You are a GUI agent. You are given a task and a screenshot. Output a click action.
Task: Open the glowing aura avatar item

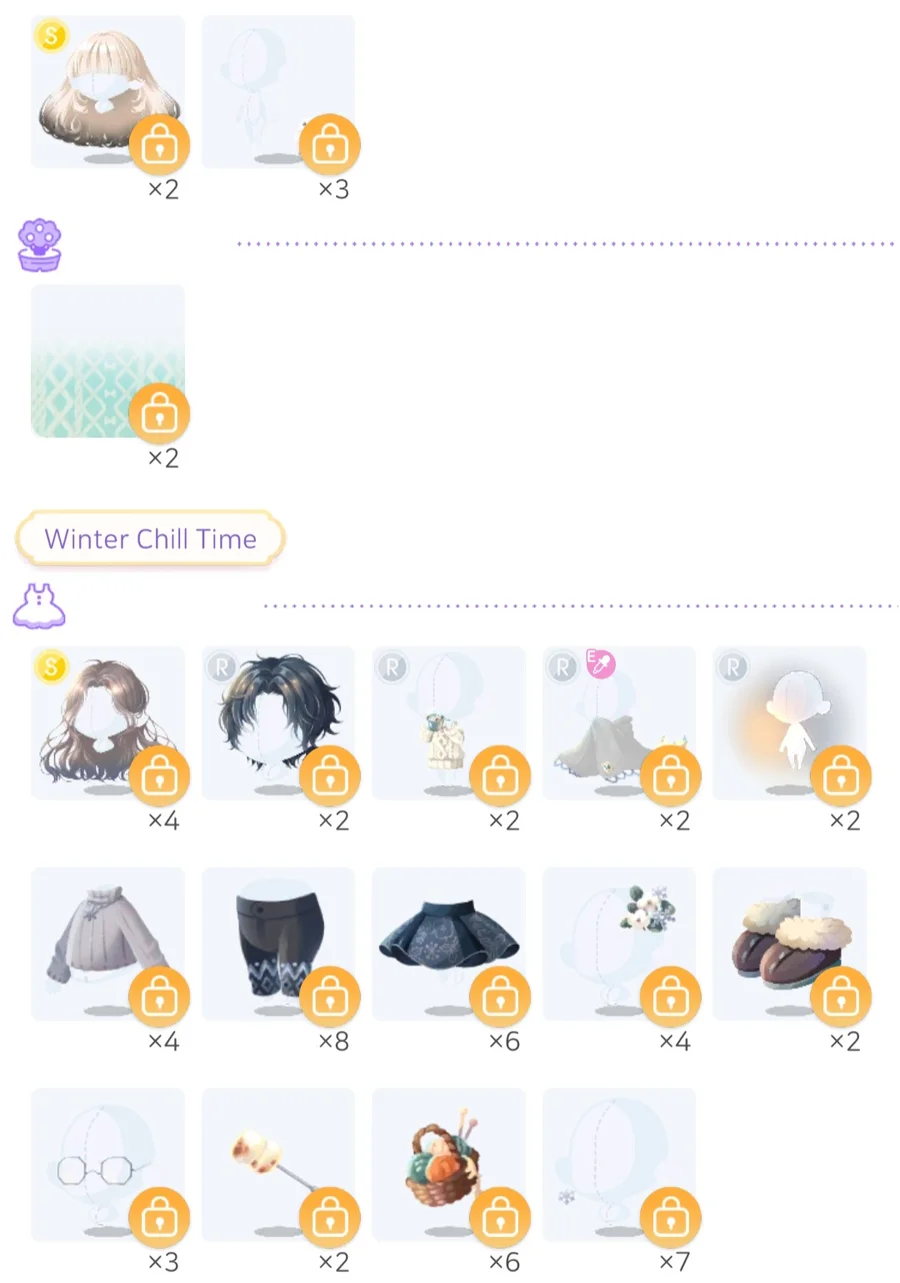click(789, 722)
